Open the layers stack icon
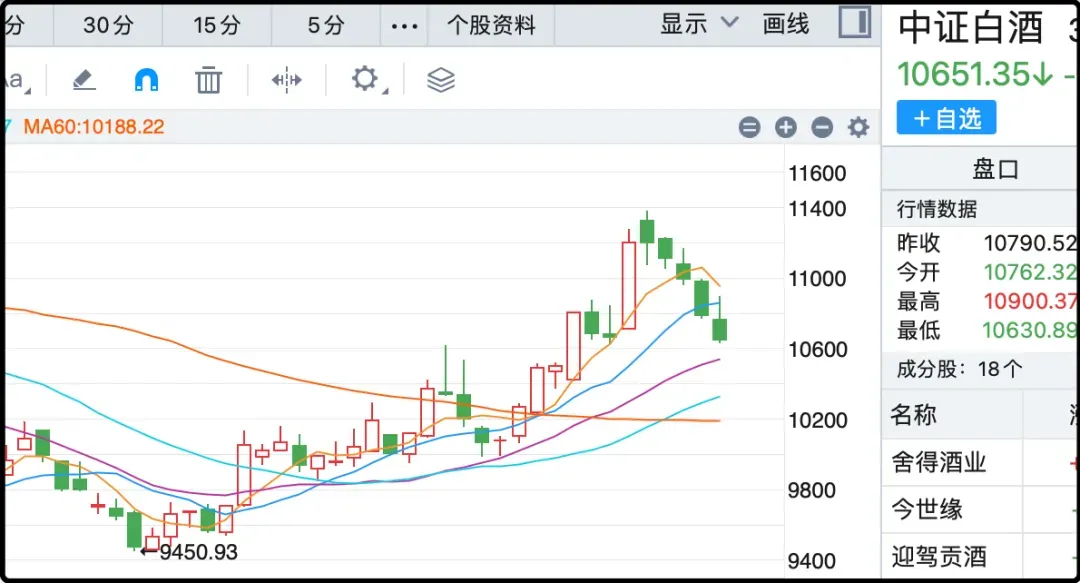The width and height of the screenshot is (1080, 583). 441,80
